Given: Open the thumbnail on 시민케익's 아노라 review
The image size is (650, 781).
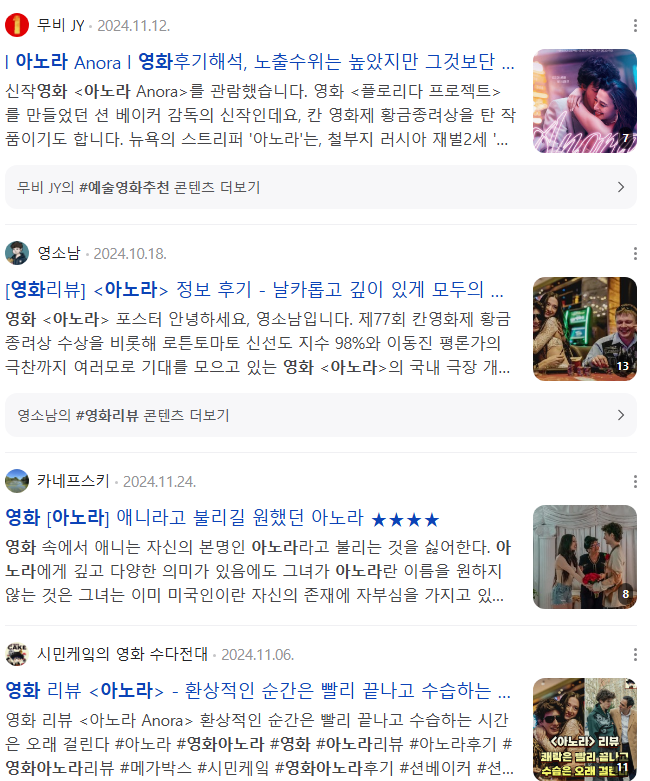Looking at the screenshot, I should pyautogui.click(x=584, y=729).
